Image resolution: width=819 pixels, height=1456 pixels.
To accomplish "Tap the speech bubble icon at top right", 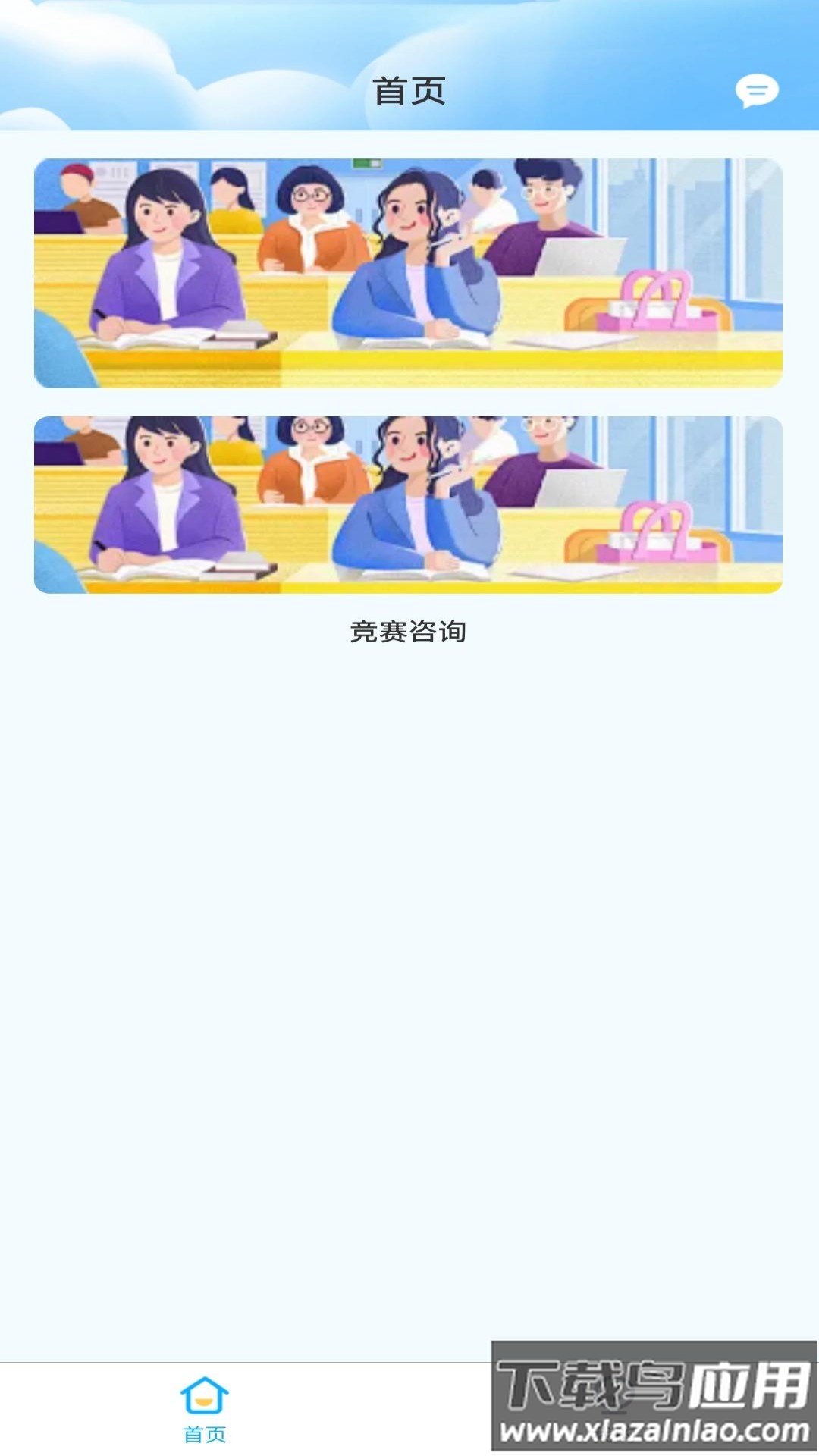I will [x=756, y=90].
